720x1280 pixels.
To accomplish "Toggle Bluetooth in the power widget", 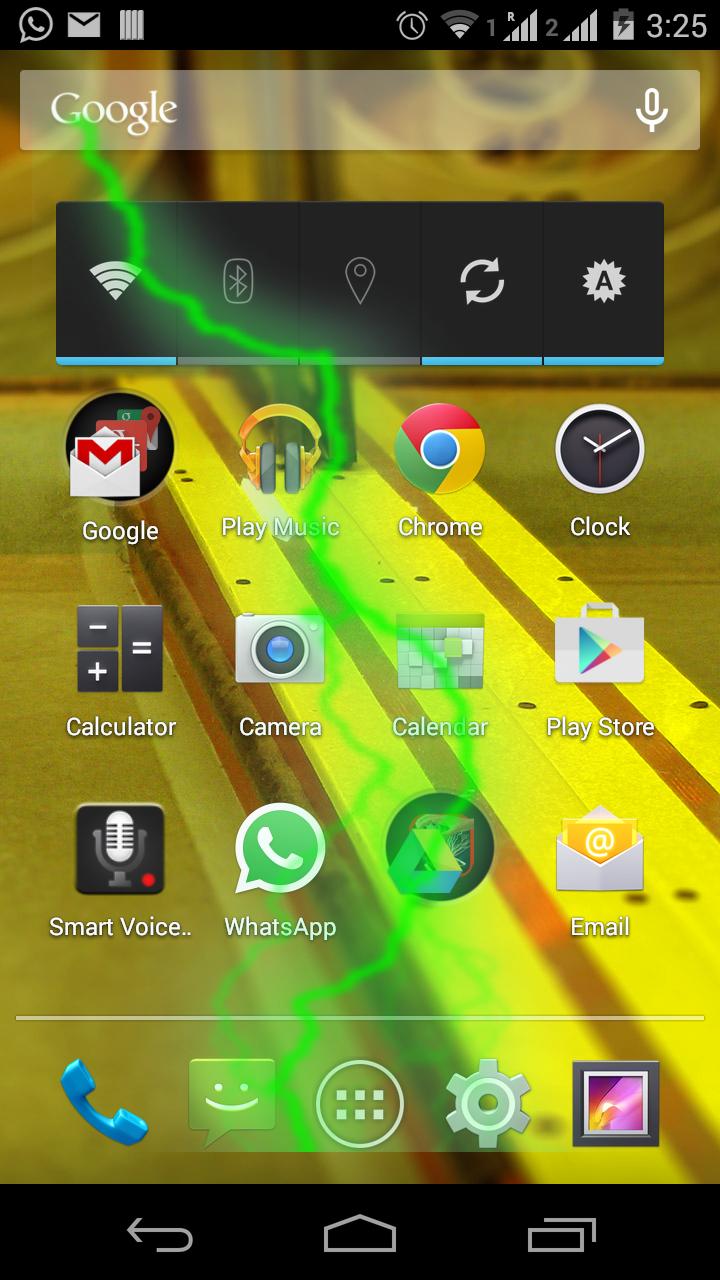I will coord(238,281).
